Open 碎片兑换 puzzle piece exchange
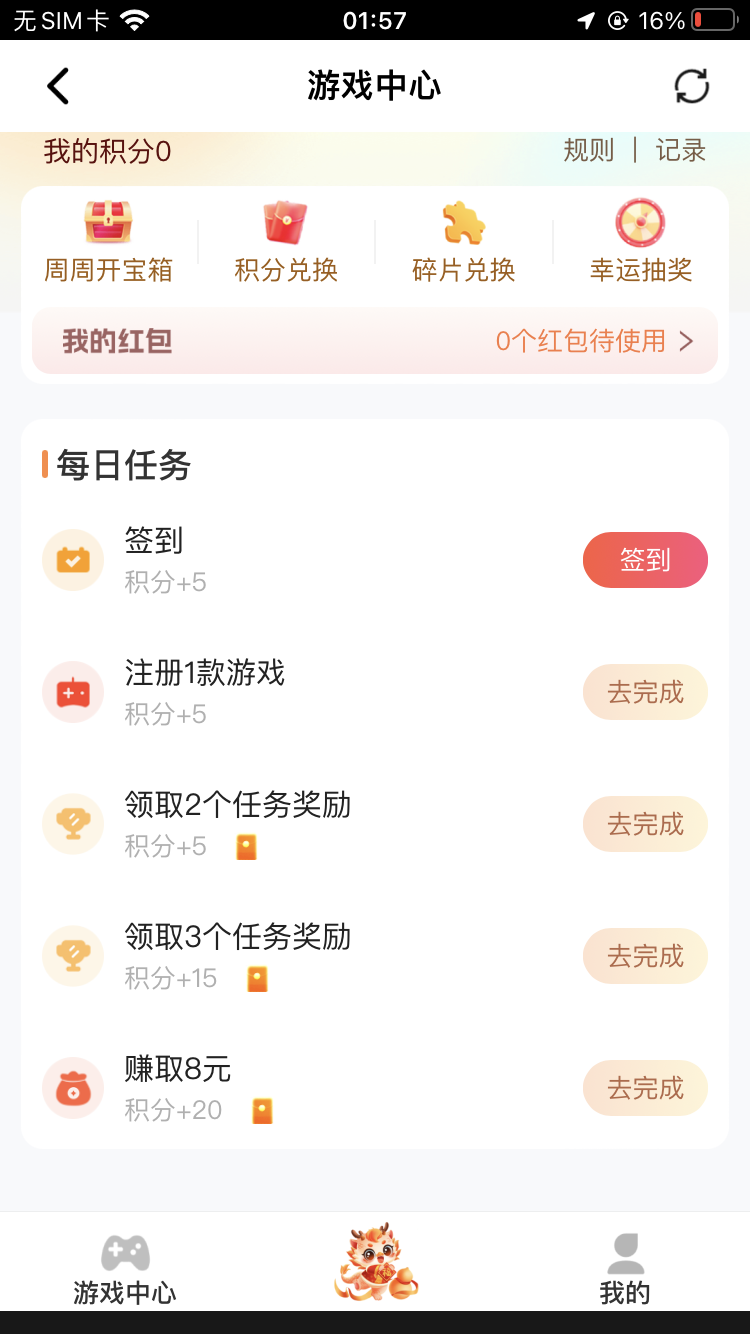The height and width of the screenshot is (1334, 750). pos(462,240)
